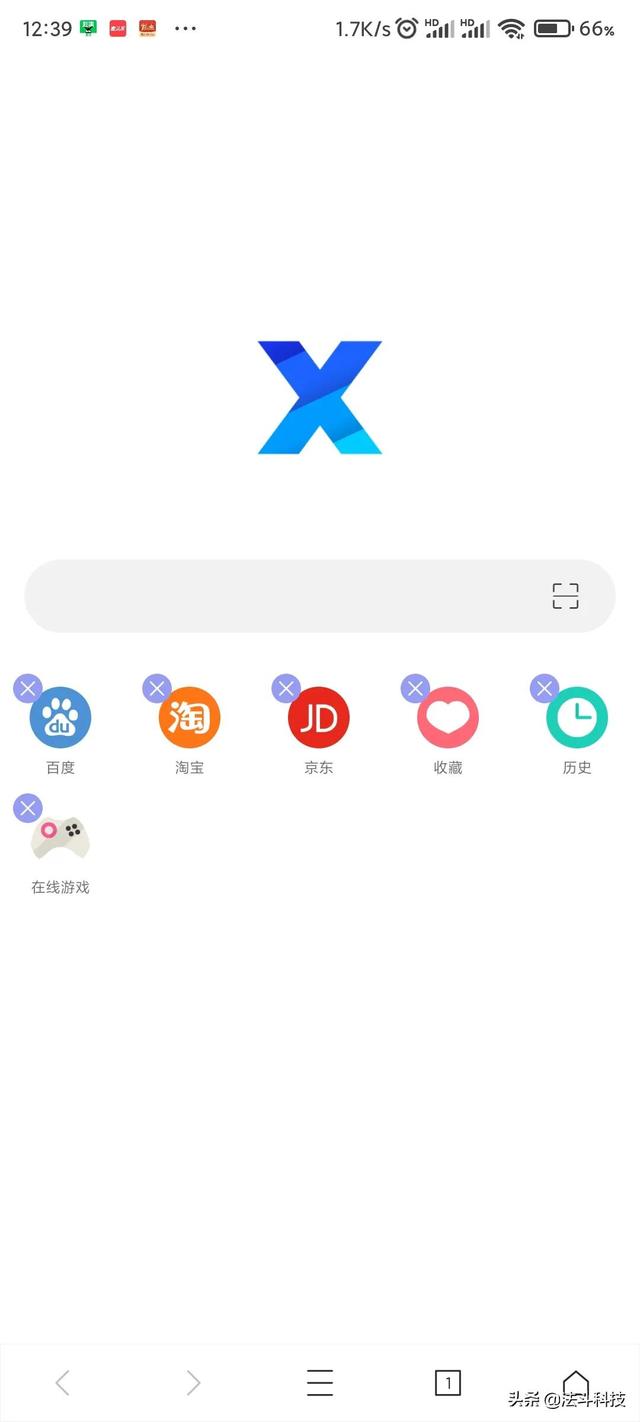Tap the search address bar

280,596
